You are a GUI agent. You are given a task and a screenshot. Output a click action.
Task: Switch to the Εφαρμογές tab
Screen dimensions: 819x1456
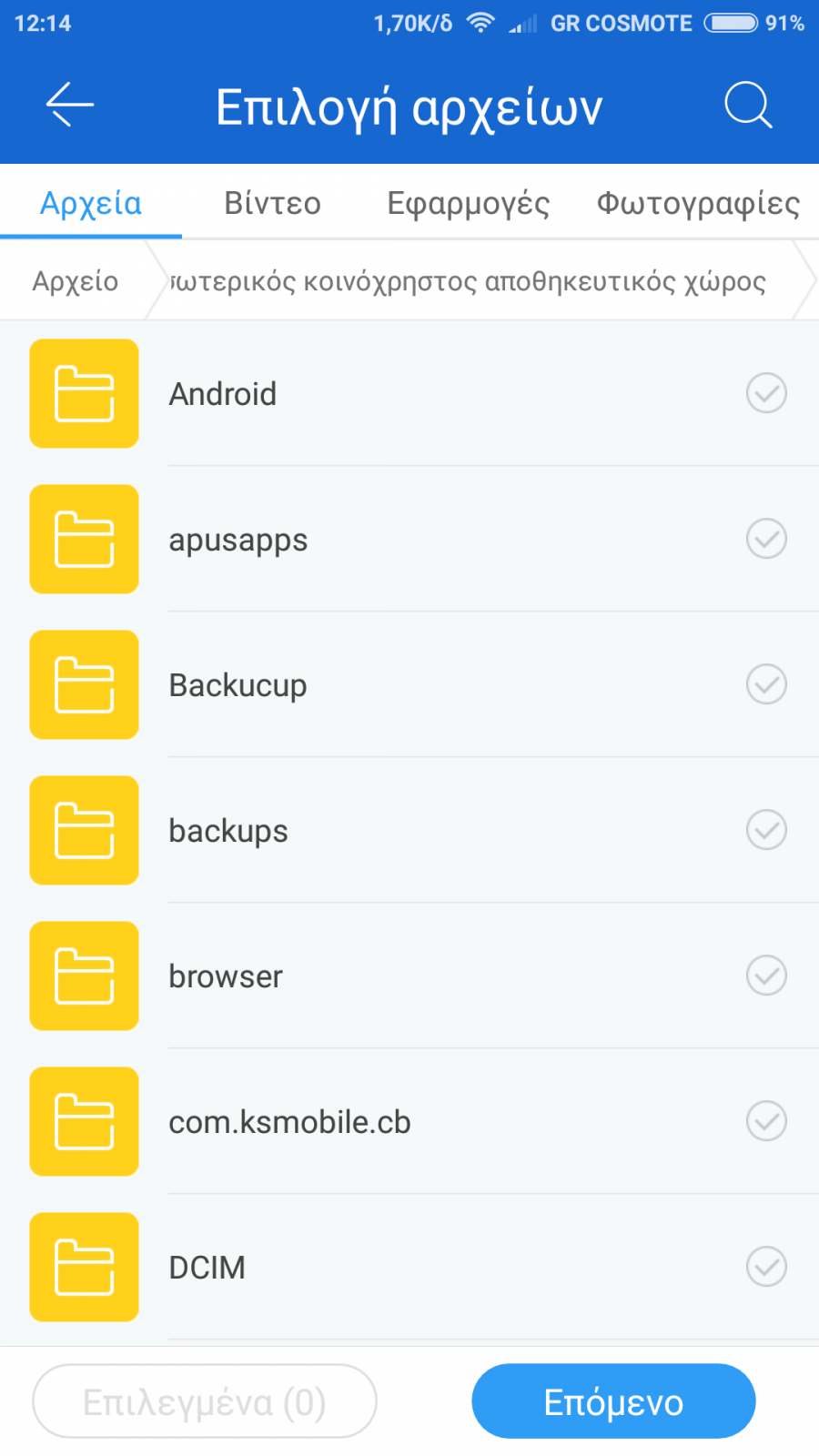click(469, 203)
